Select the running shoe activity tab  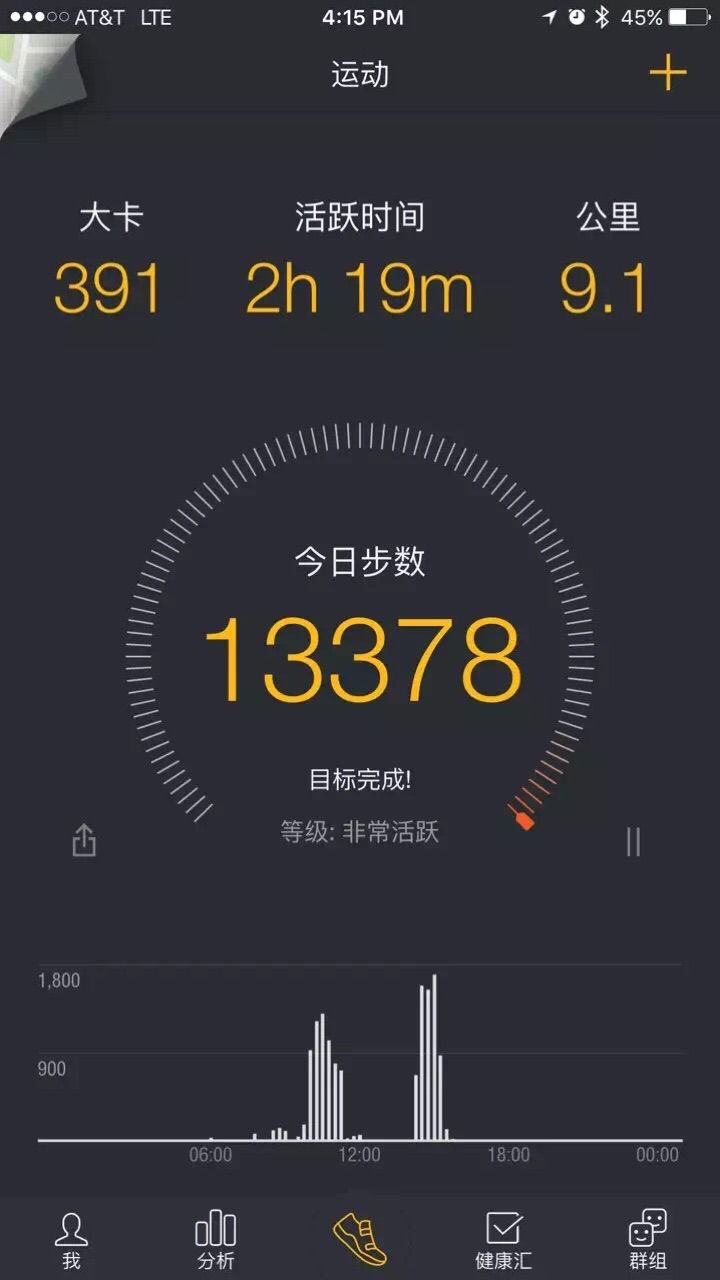[x=360, y=1238]
